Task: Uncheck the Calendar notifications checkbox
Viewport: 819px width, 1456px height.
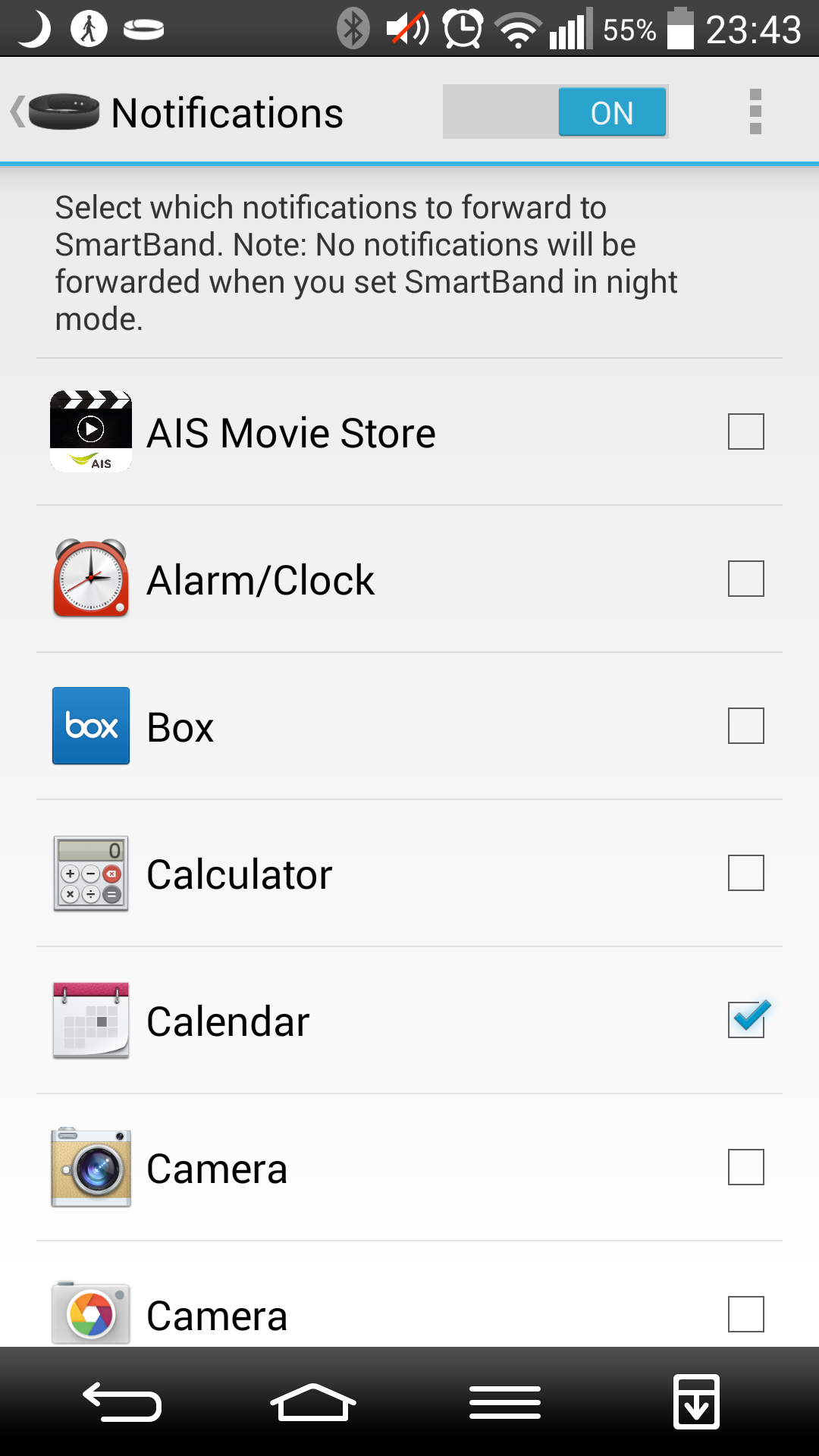Action: (x=745, y=1020)
